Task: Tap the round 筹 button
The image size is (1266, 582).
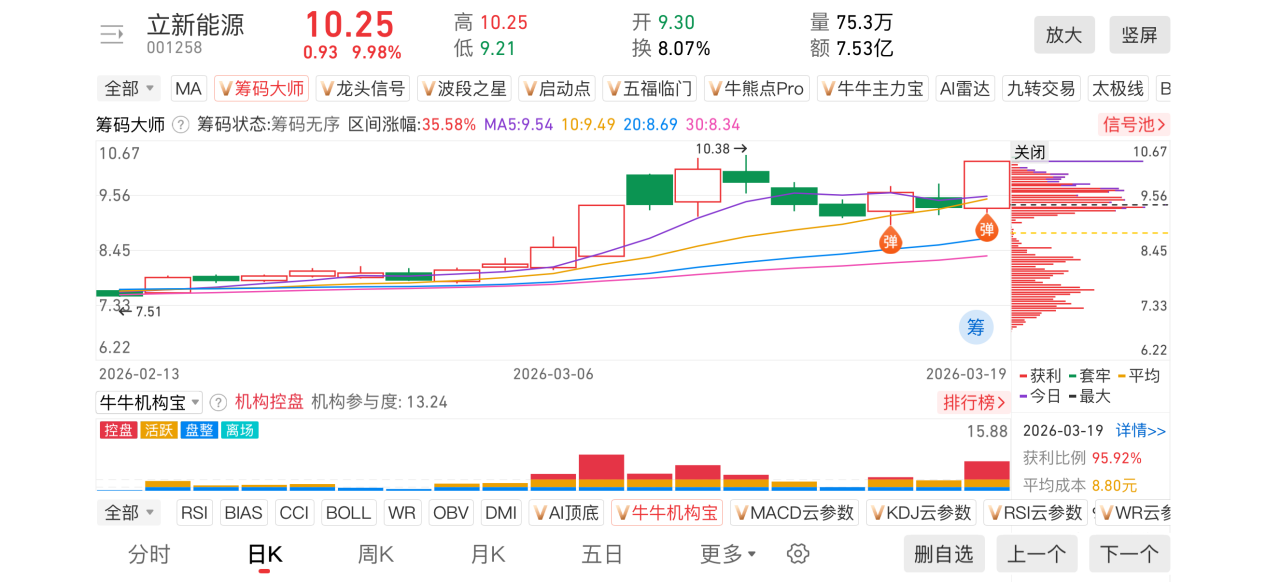Action: 975,327
